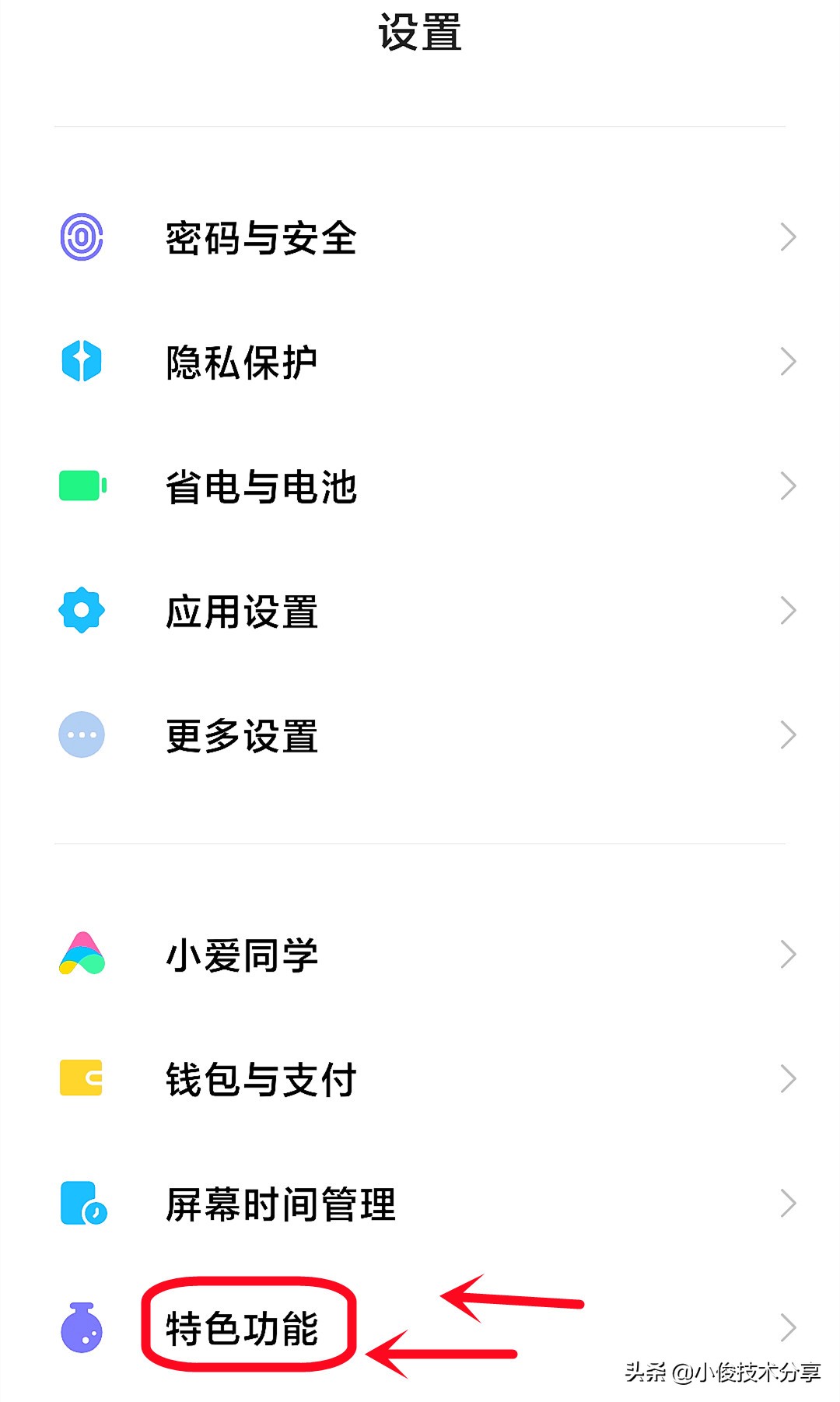840x1402 pixels.
Task: Click the blue gear icon for 应用设置
Action: [81, 612]
